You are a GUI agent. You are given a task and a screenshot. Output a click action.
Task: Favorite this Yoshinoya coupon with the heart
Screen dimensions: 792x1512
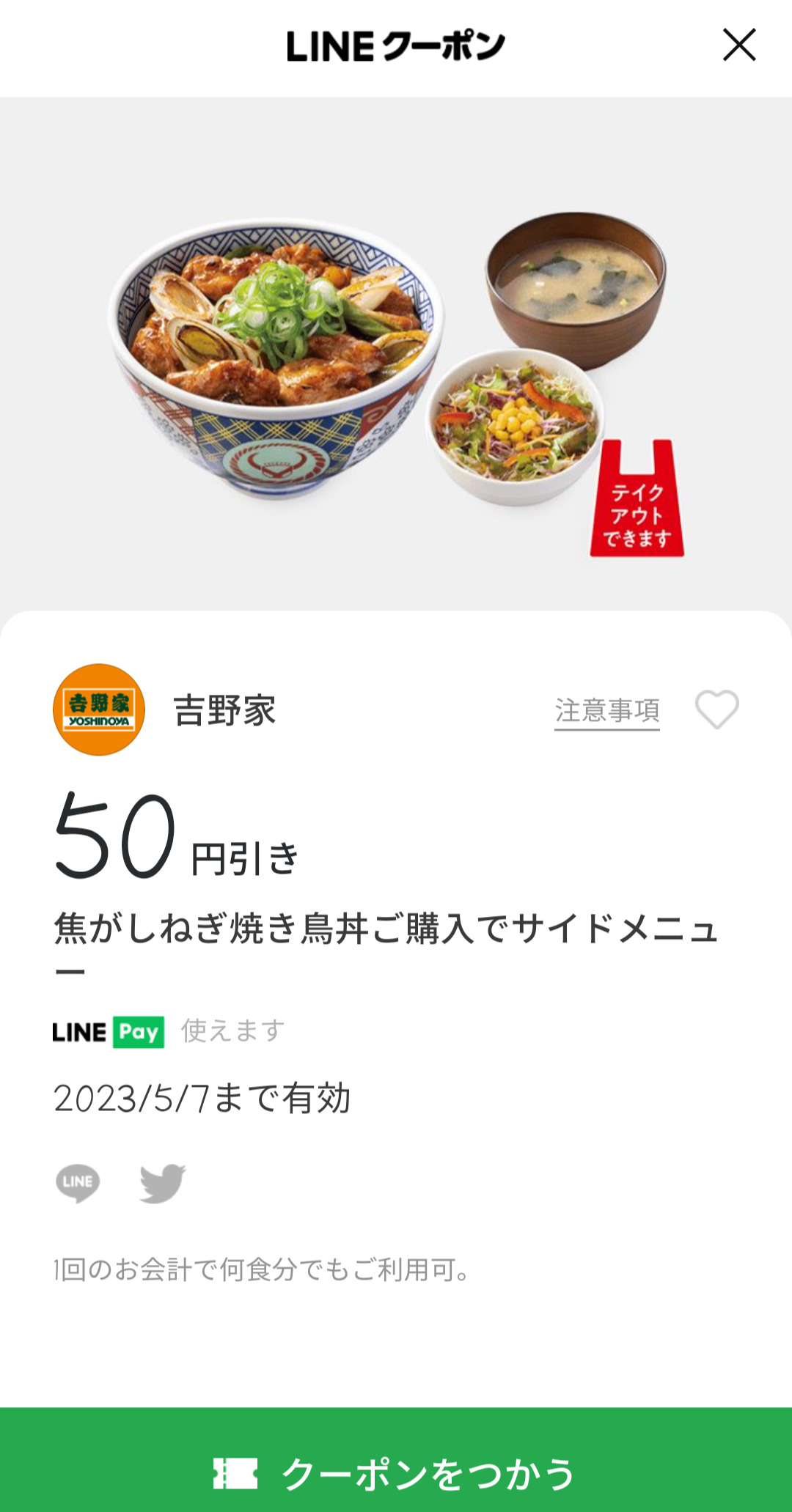[717, 709]
